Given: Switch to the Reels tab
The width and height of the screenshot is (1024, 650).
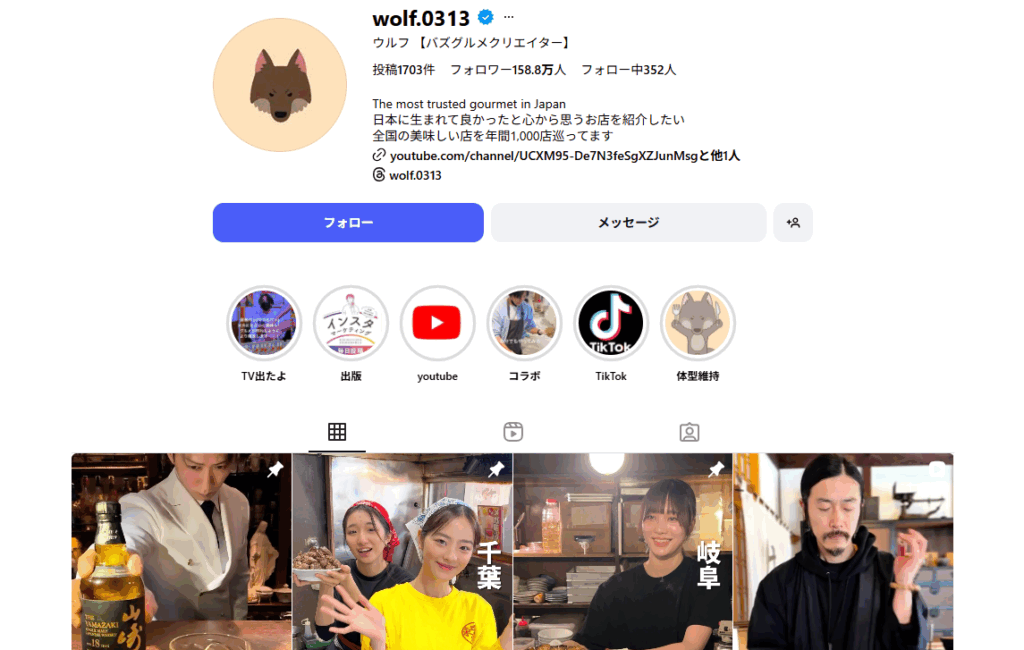Looking at the screenshot, I should click(x=513, y=432).
